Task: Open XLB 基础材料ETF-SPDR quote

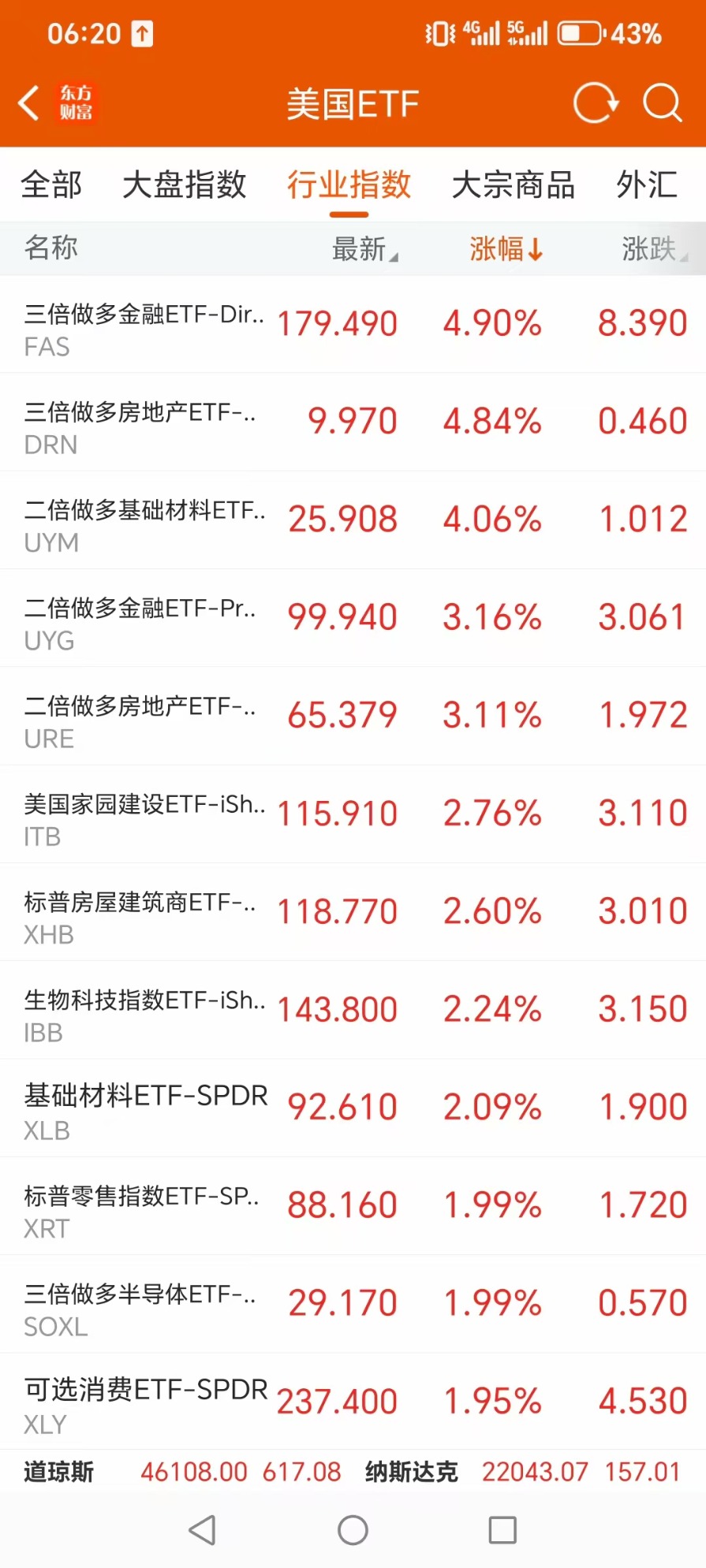Action: click(x=353, y=1108)
